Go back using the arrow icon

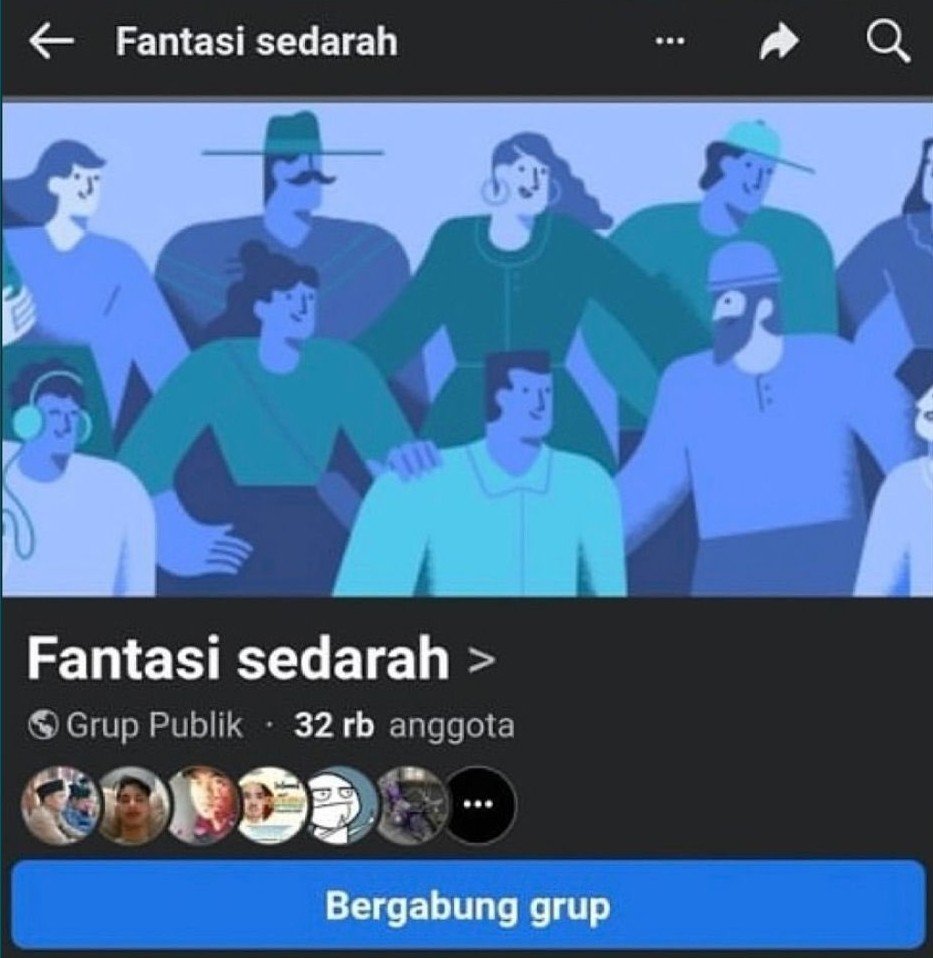[52, 42]
